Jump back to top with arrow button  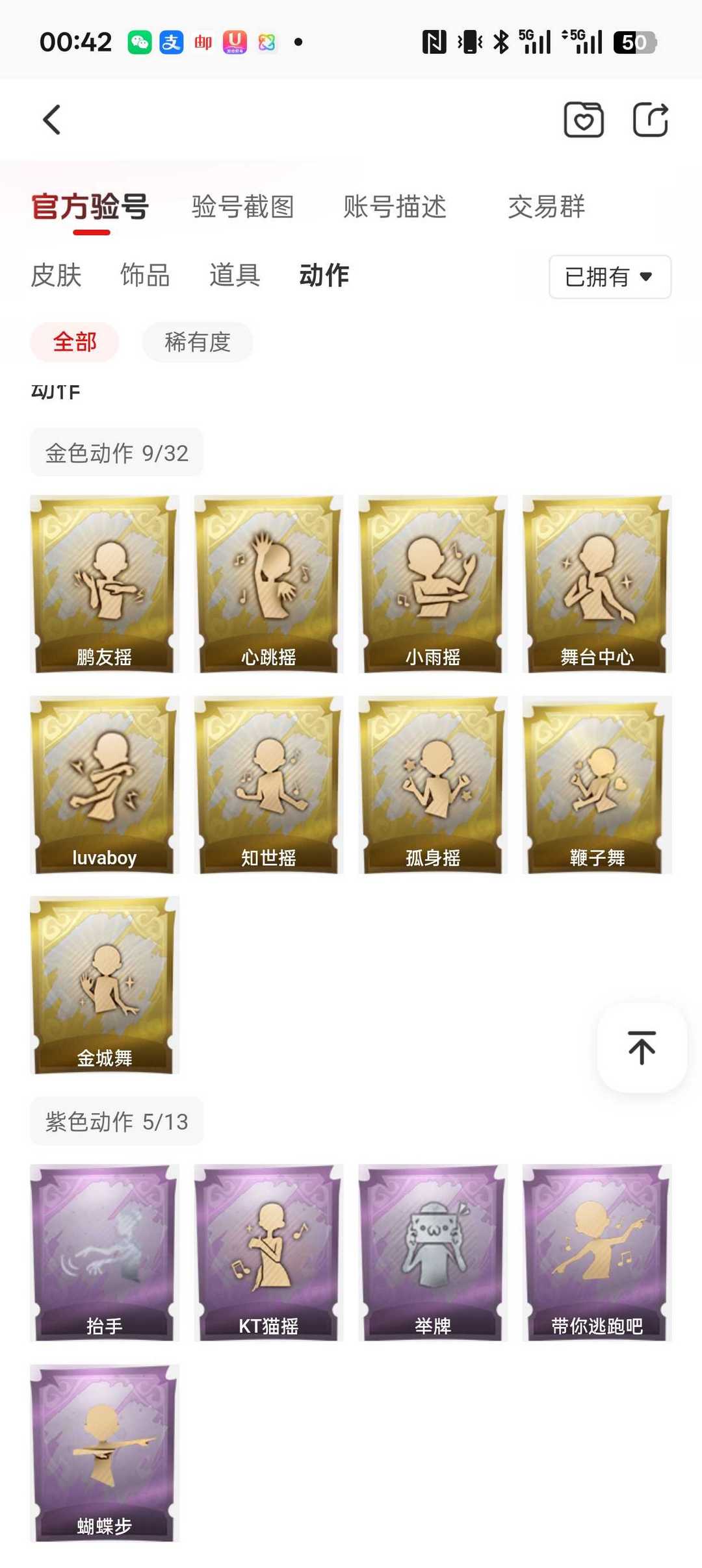click(x=642, y=1047)
